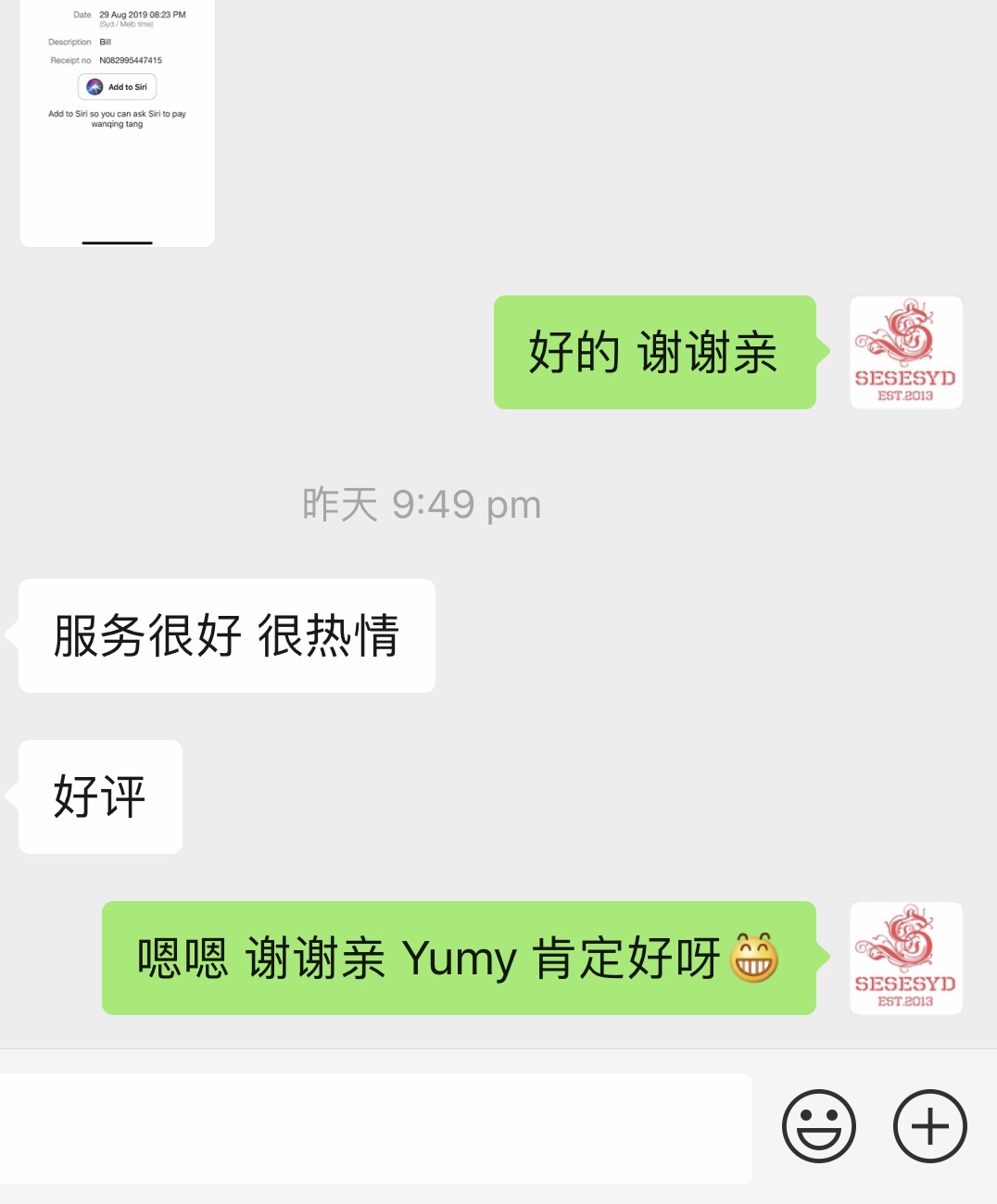Tap SESESYD avatar beside 嗯嗯 谢谢亲 message
This screenshot has width=997, height=1204.
point(906,959)
